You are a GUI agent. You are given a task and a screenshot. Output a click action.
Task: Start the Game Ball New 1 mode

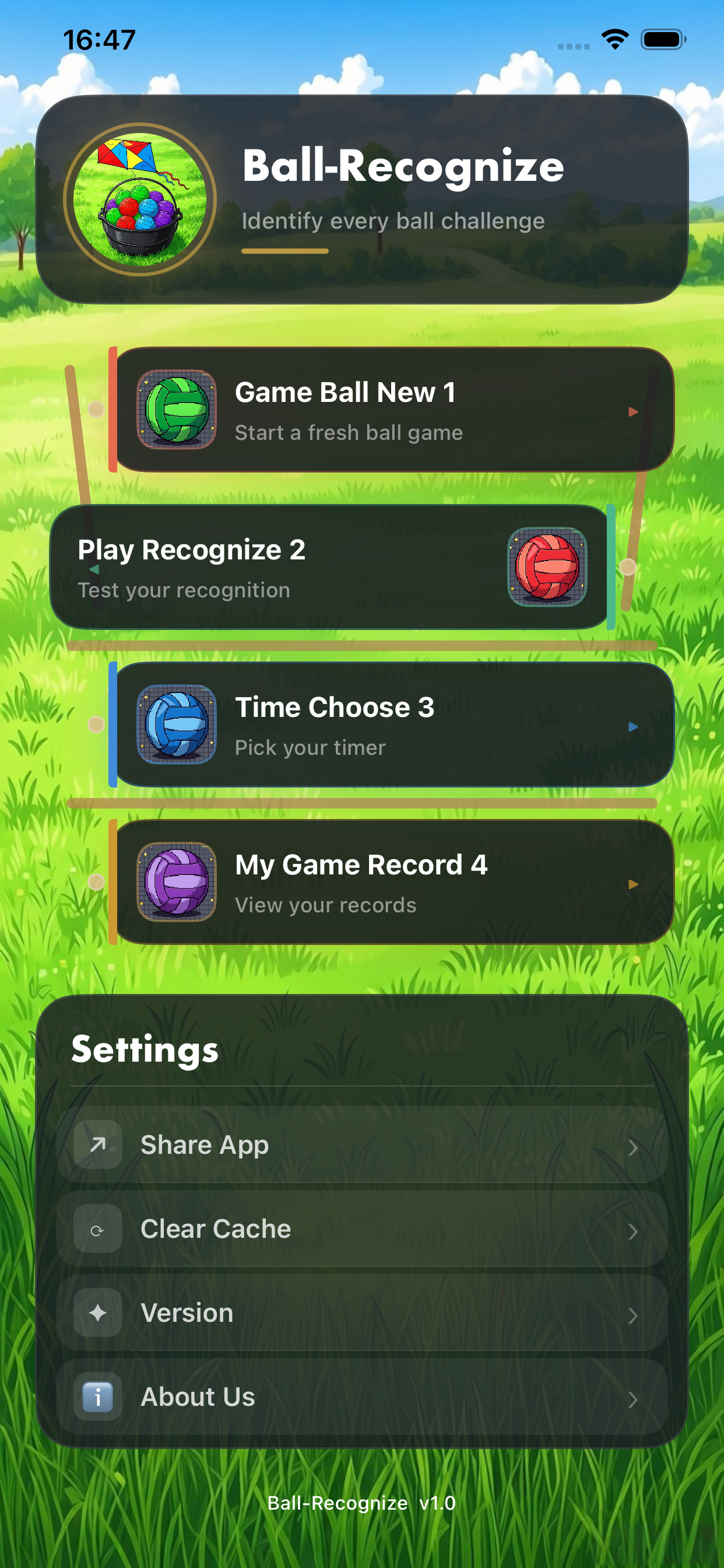pyautogui.click(x=391, y=409)
